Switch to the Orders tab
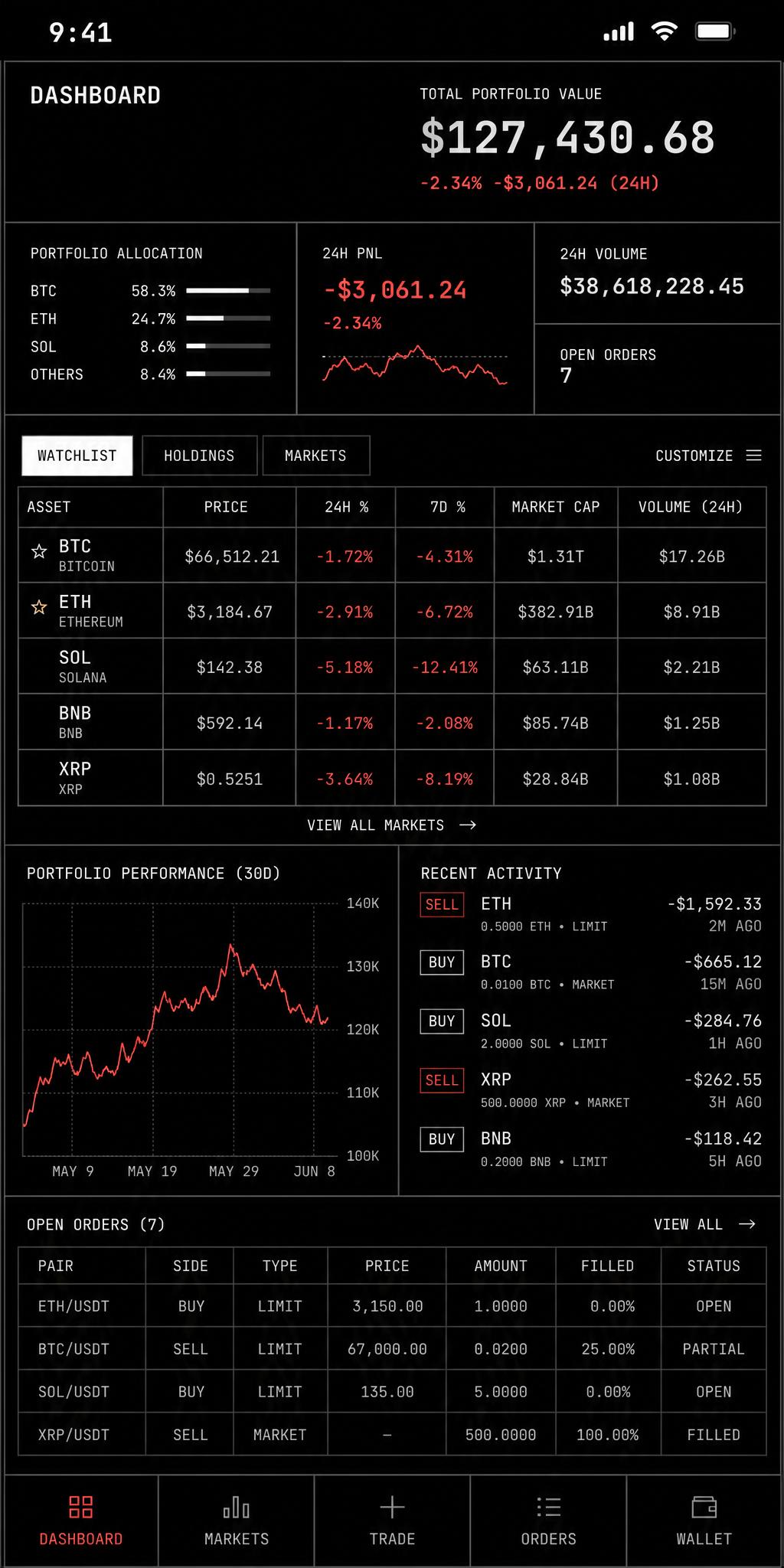 (548, 1521)
